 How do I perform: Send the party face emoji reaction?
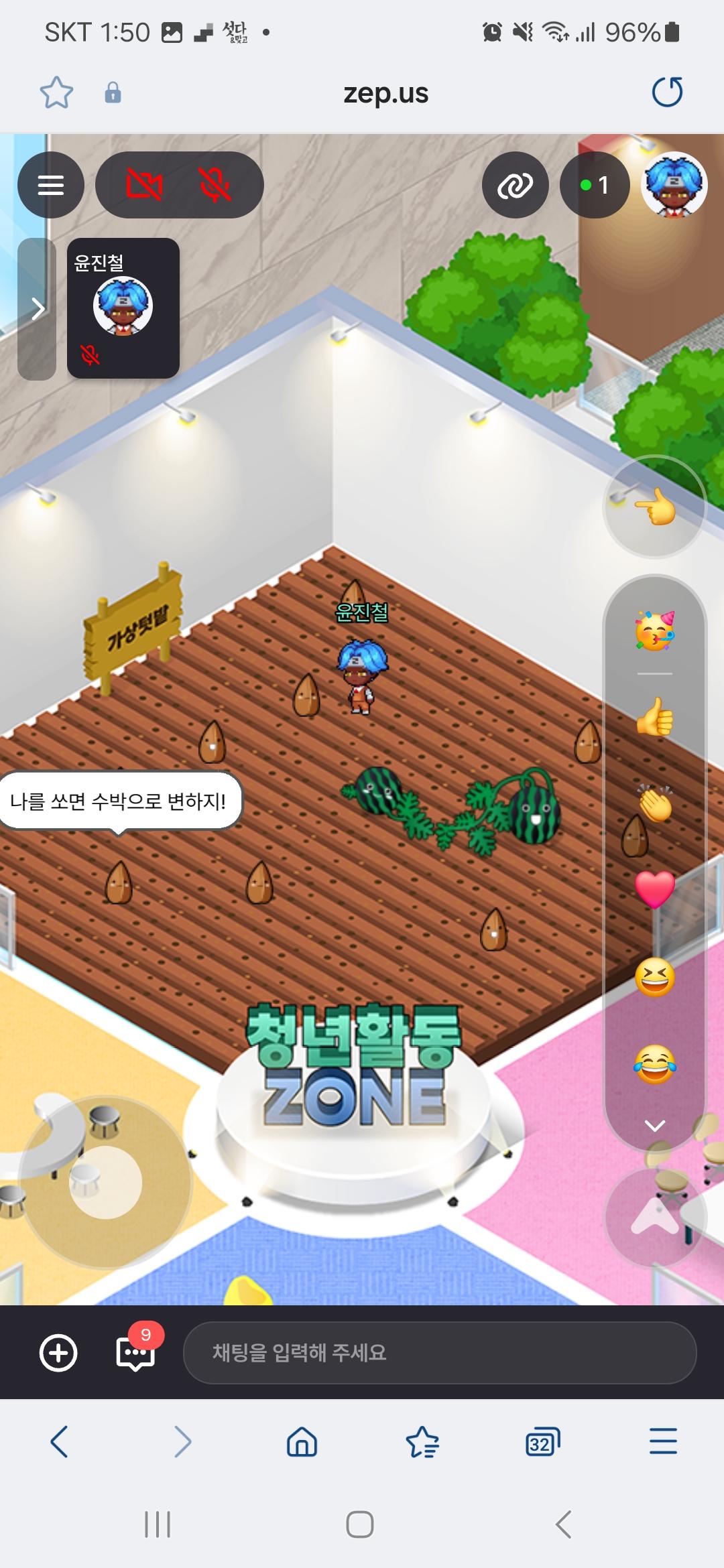click(655, 631)
